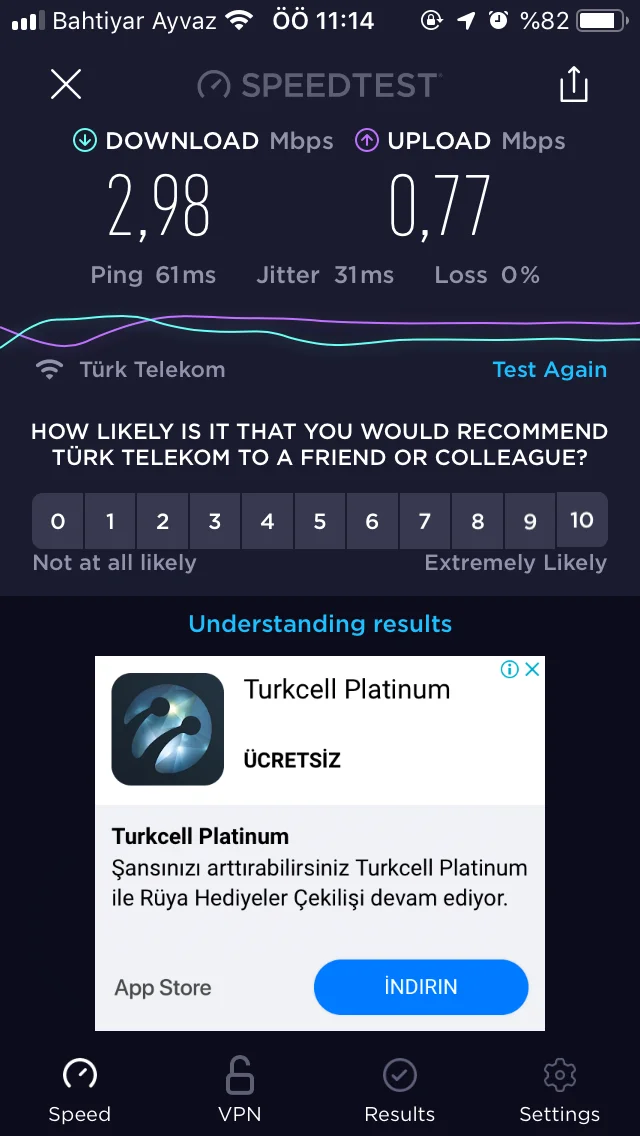Tap İNDİRİN to download Turkcell Platinum

(421, 987)
